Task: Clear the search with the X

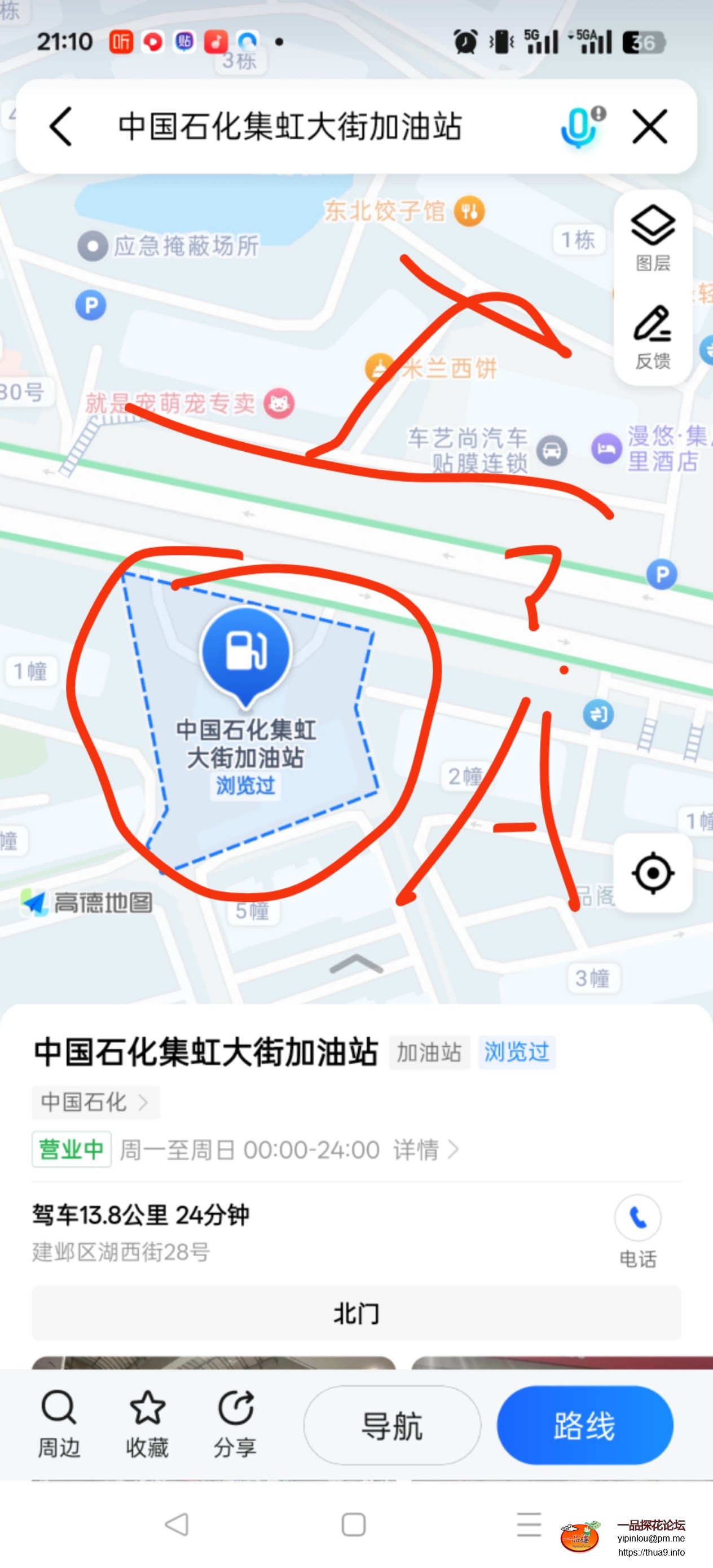Action: click(650, 126)
